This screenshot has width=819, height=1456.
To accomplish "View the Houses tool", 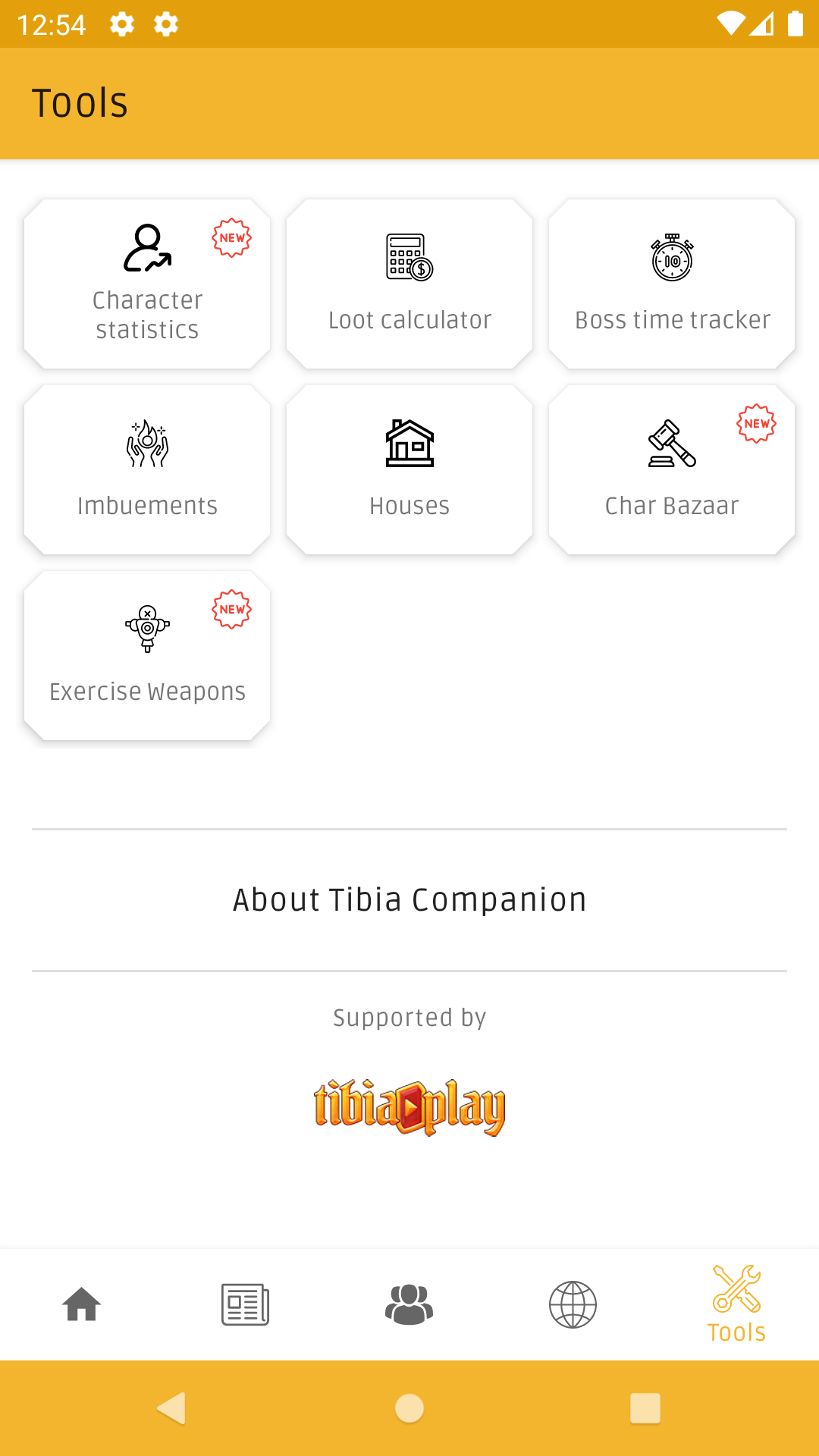I will (x=409, y=470).
